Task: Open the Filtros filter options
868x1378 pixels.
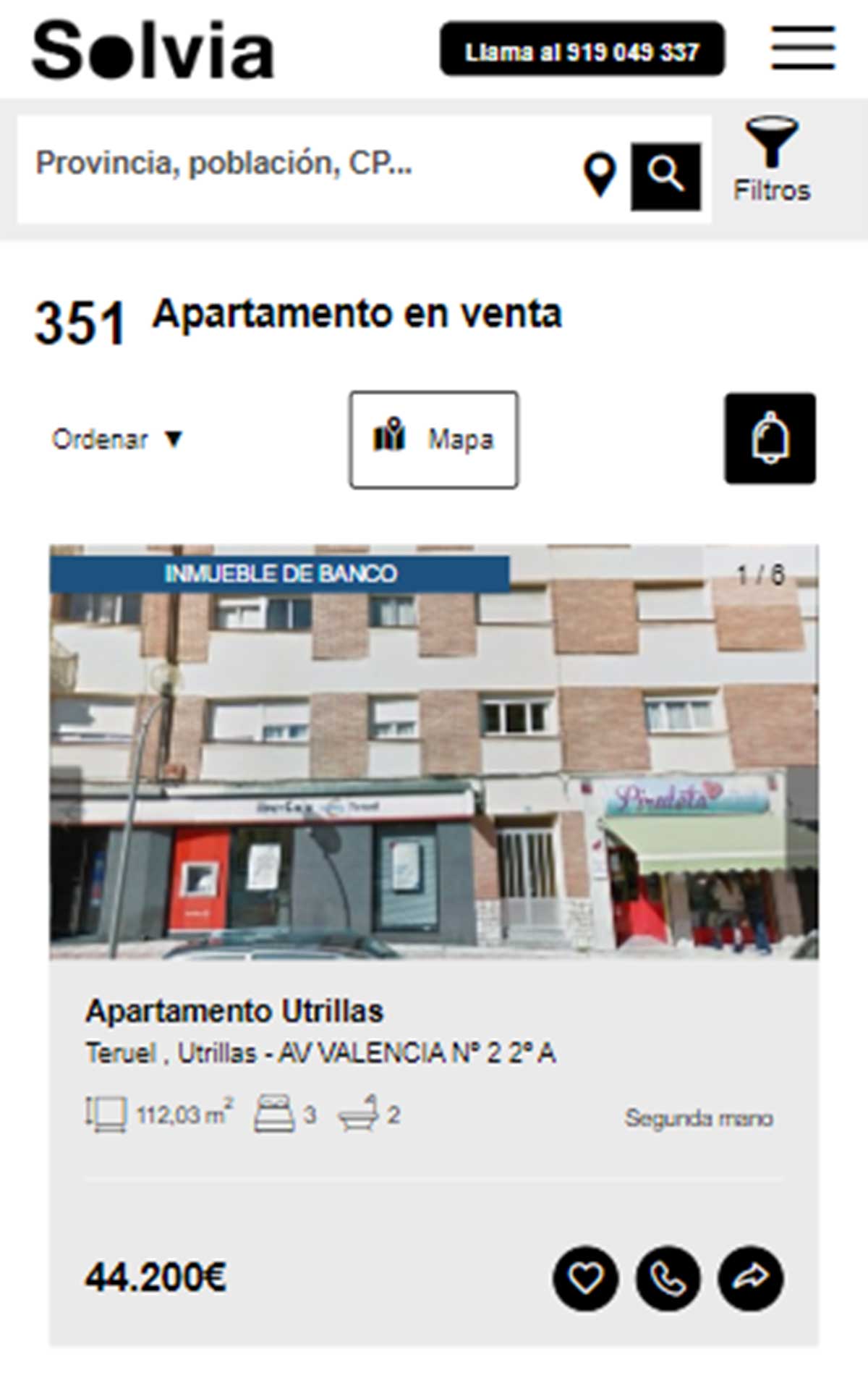Action: coord(772,161)
